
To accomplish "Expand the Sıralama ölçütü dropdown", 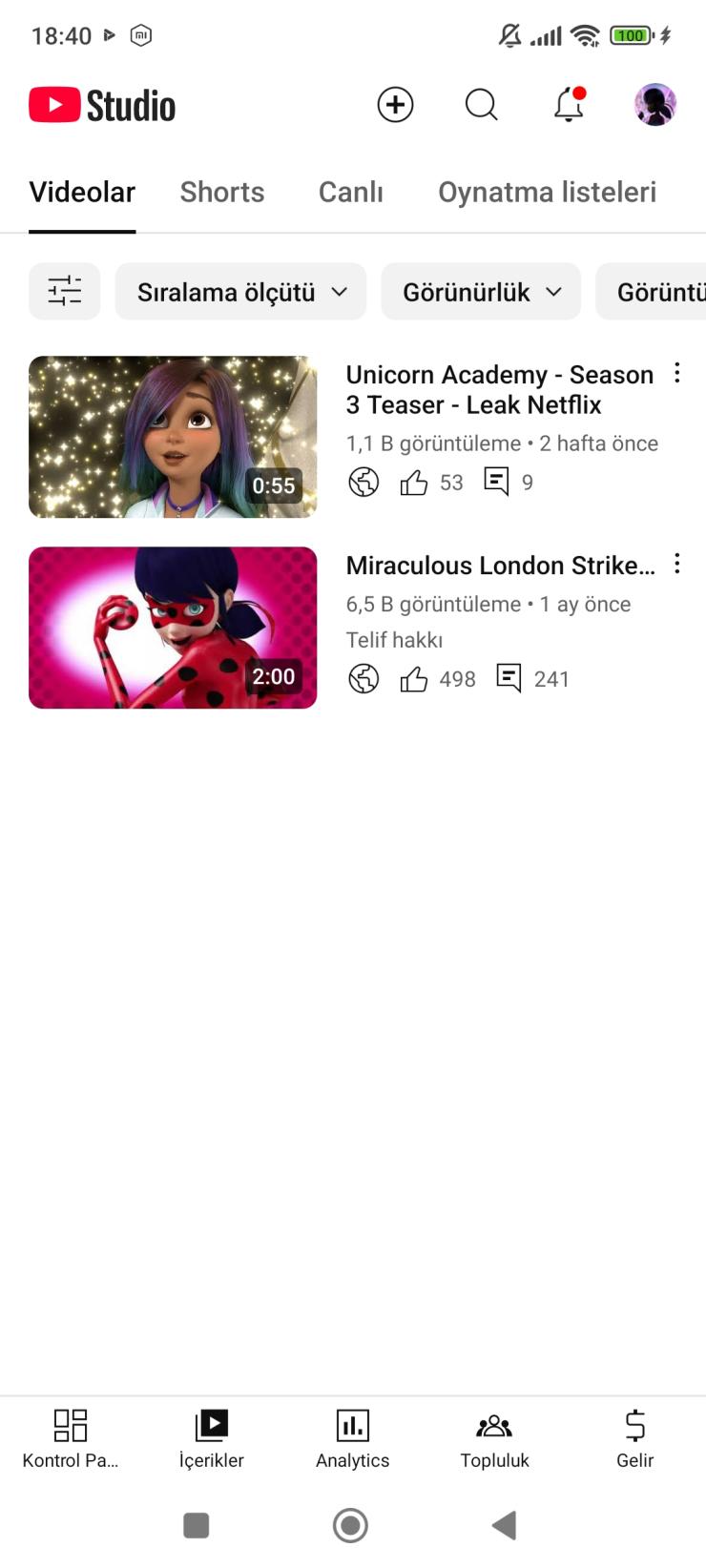I will tap(240, 292).
